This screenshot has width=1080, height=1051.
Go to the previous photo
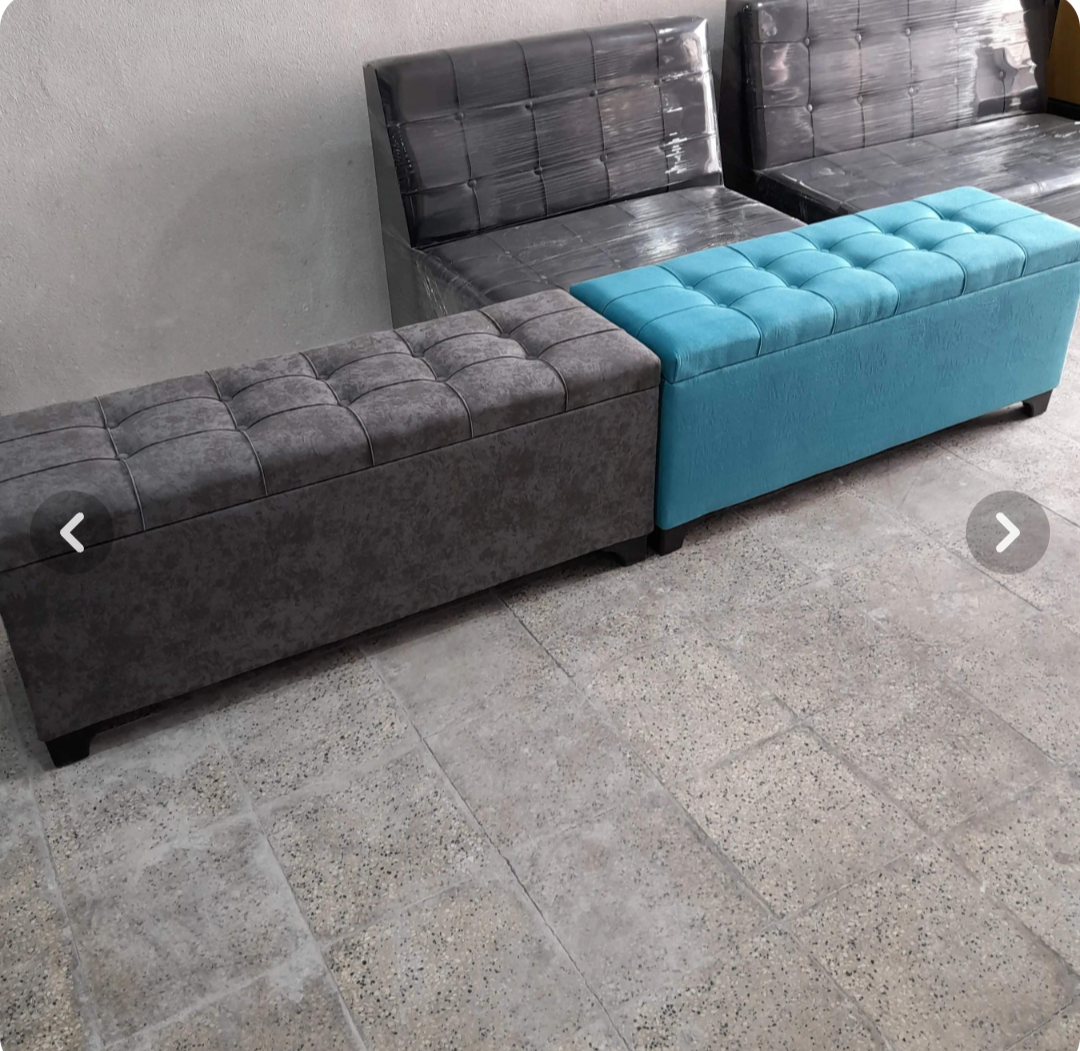(x=72, y=532)
